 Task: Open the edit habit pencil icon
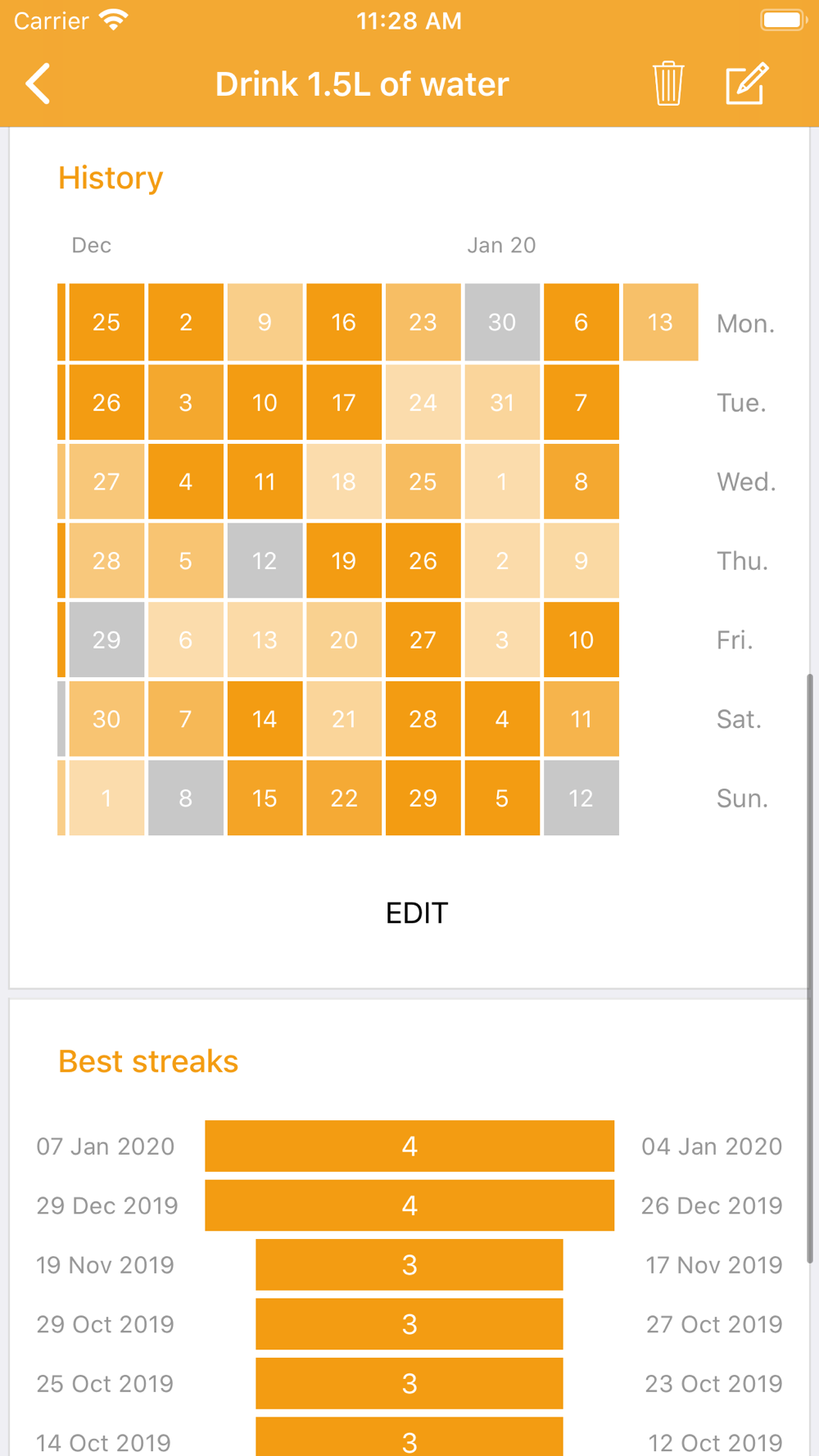(x=747, y=84)
